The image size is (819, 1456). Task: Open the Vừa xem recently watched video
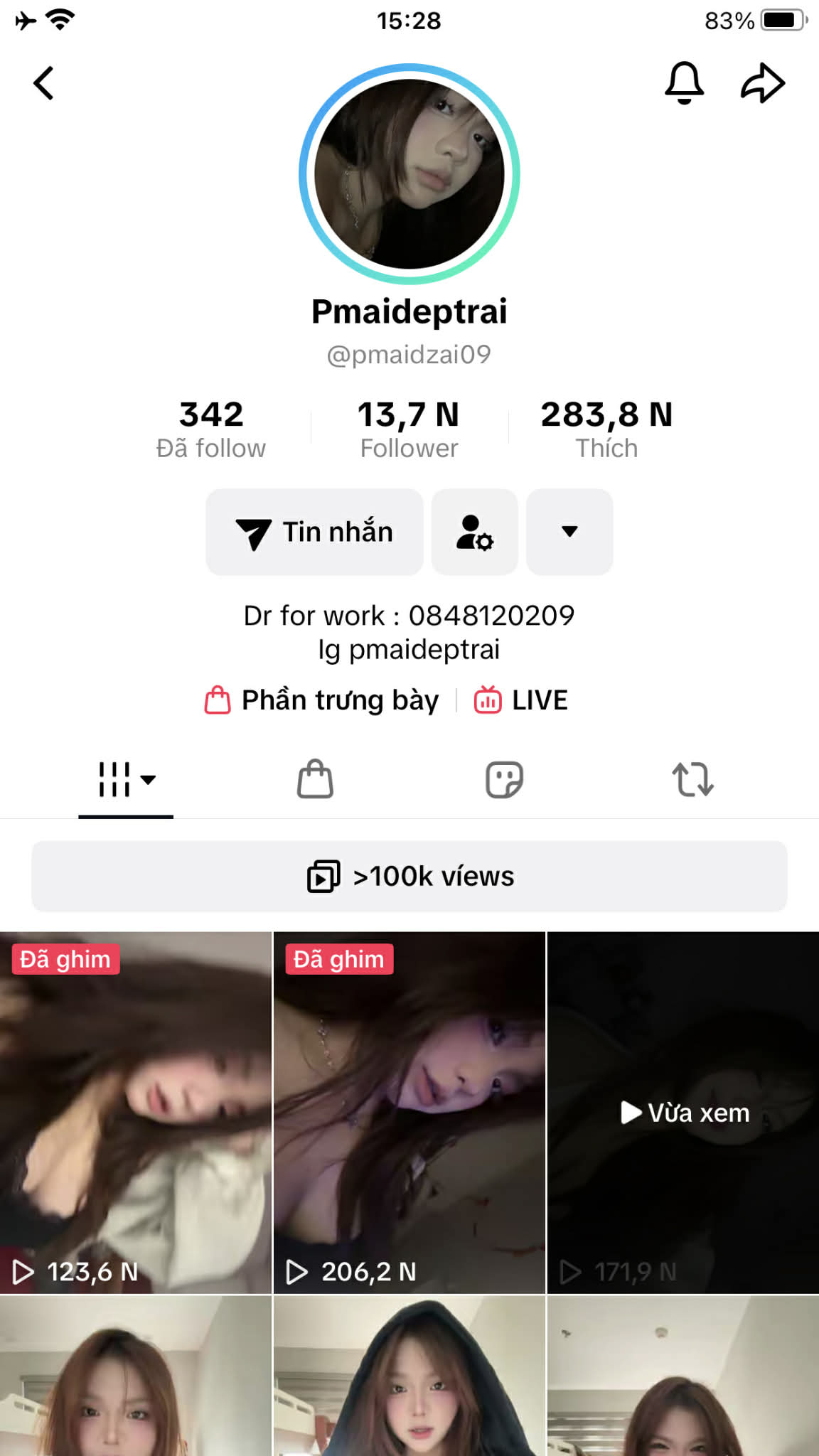pyautogui.click(x=683, y=1113)
